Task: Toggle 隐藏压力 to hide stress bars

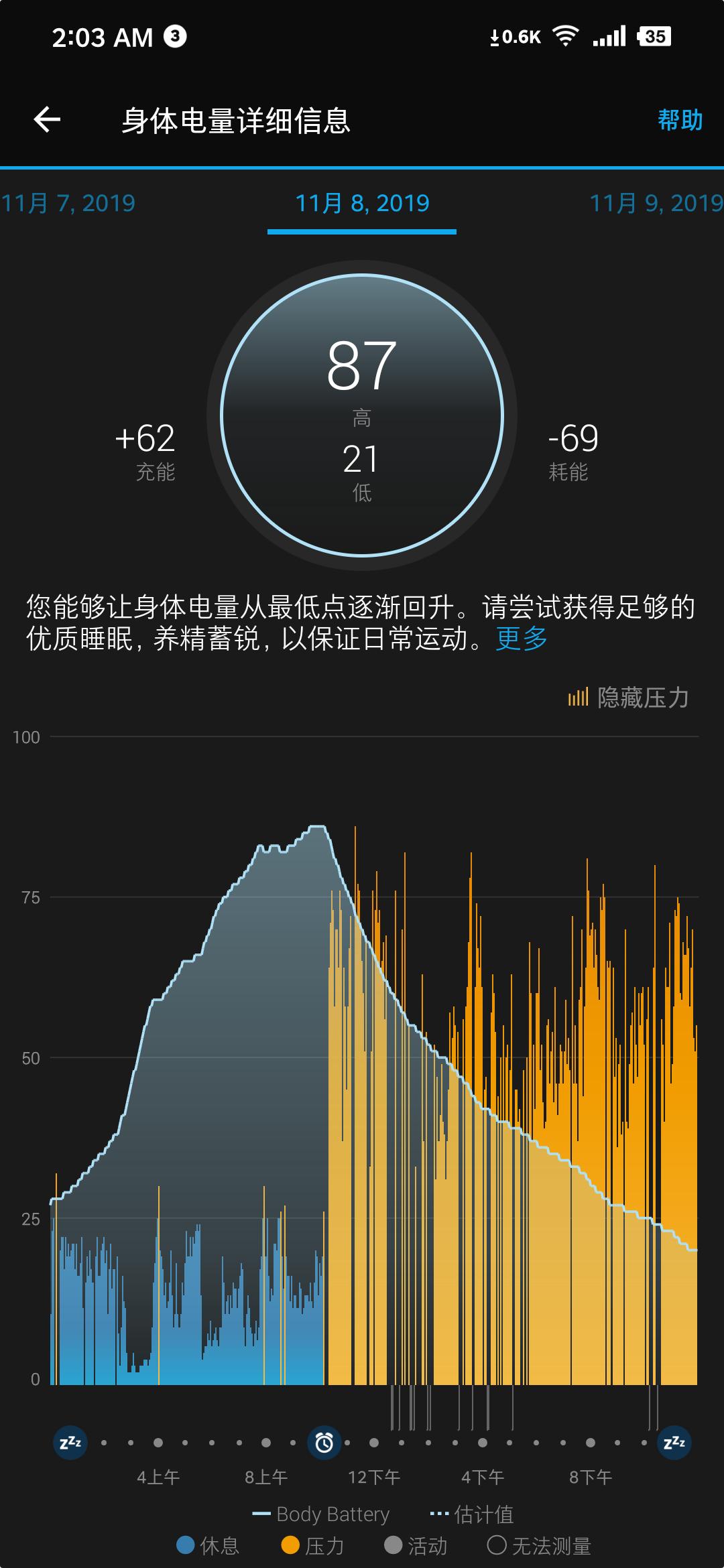Action: (x=640, y=698)
